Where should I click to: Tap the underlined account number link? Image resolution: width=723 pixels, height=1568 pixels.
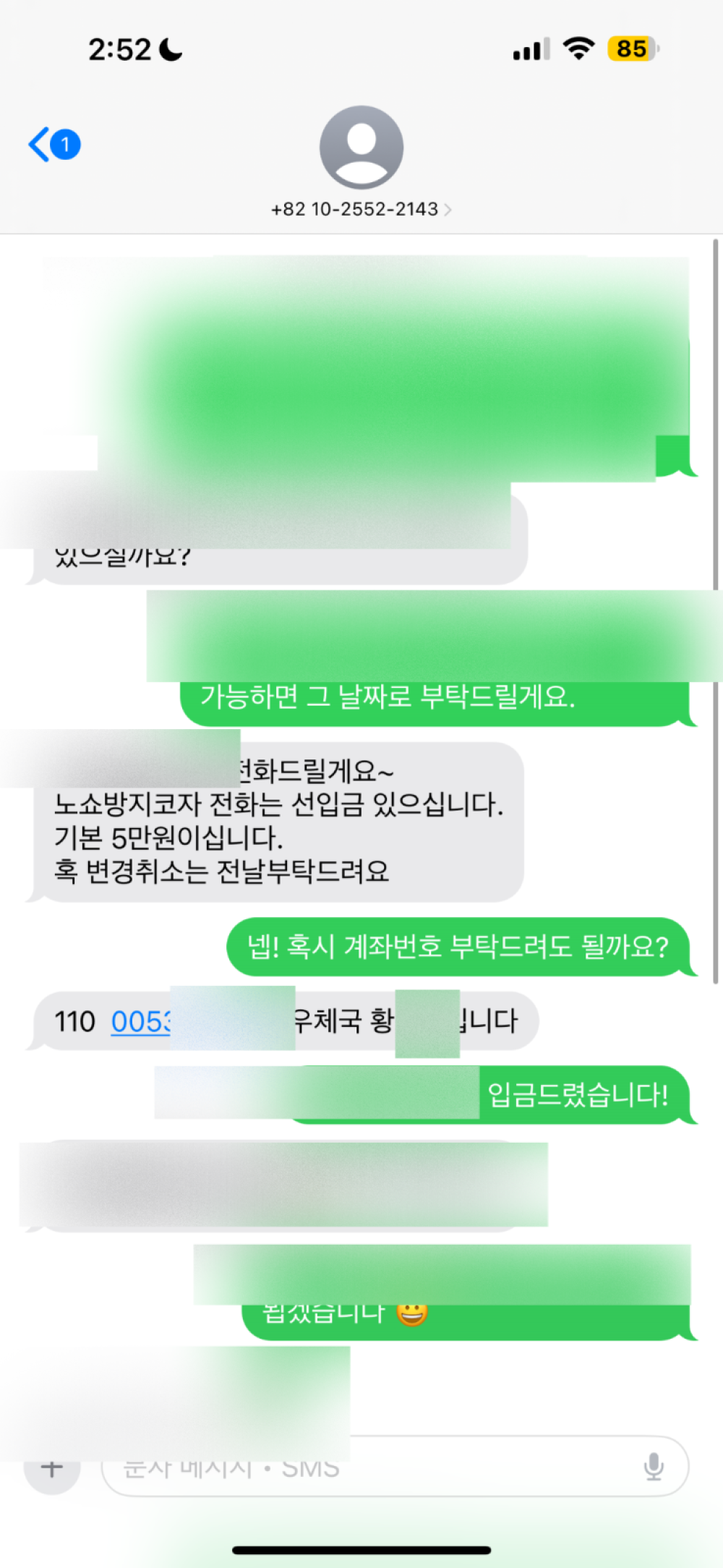click(140, 1021)
